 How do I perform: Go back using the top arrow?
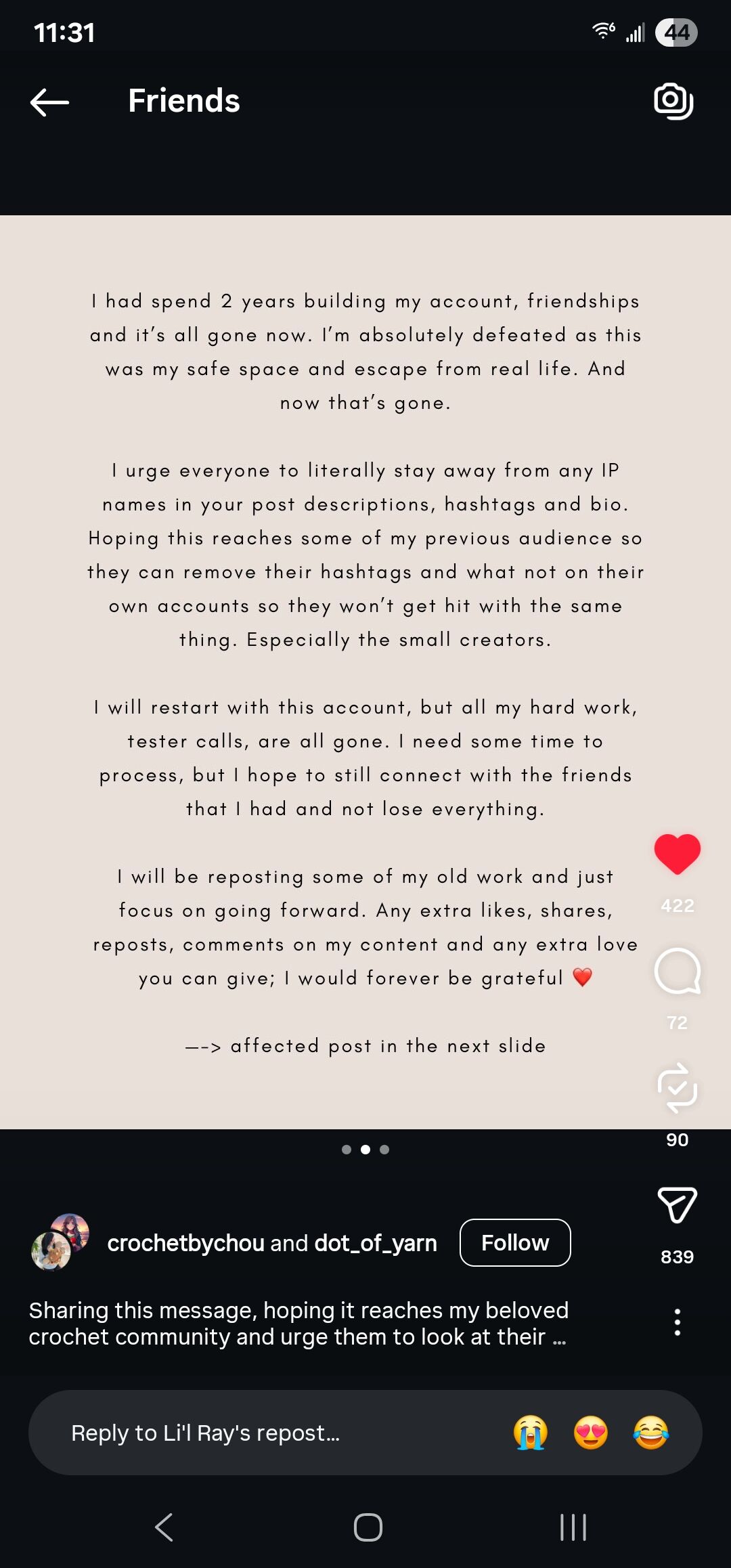coord(50,102)
